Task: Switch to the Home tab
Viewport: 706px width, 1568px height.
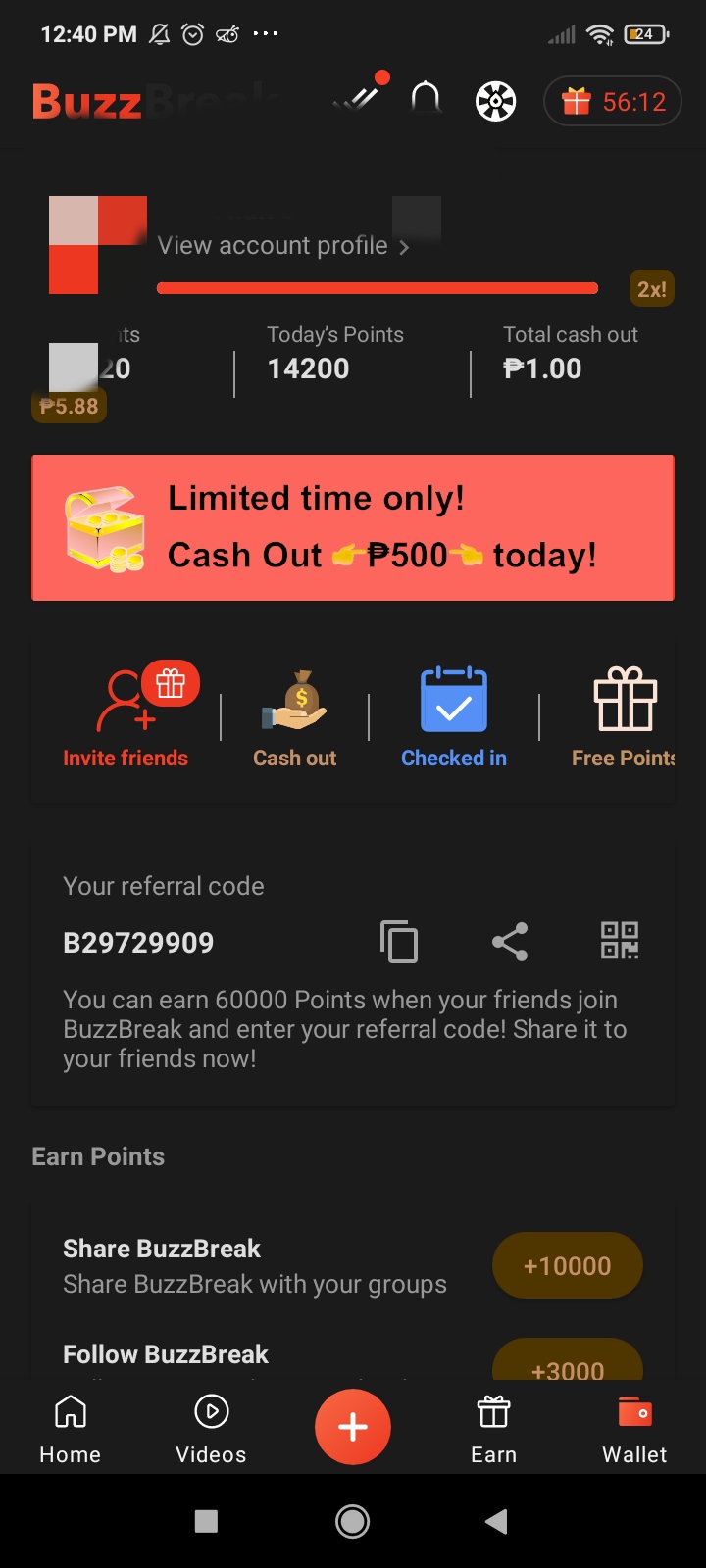Action: pyautogui.click(x=71, y=1429)
